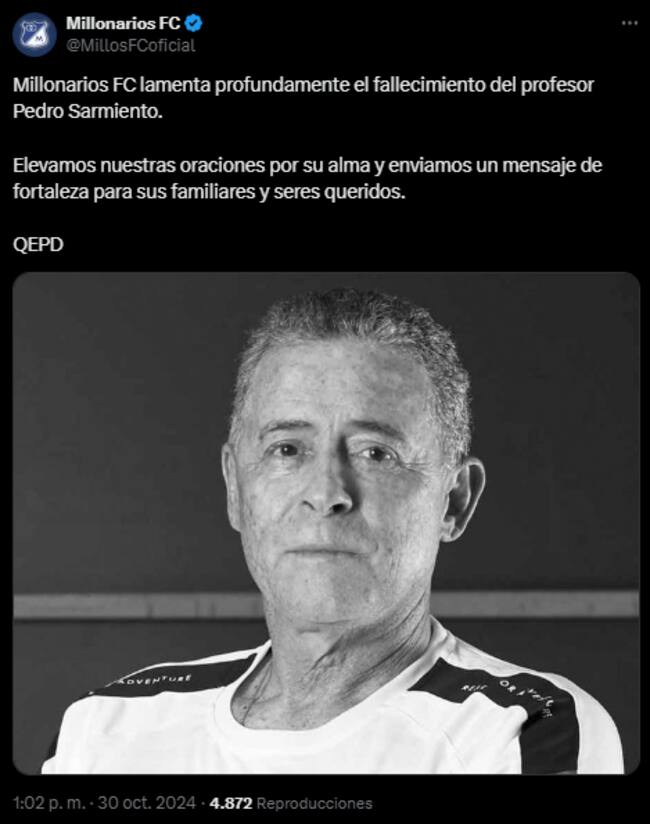Open the Millonarios FC profile avatar
The width and height of the screenshot is (650, 824).
click(34, 34)
